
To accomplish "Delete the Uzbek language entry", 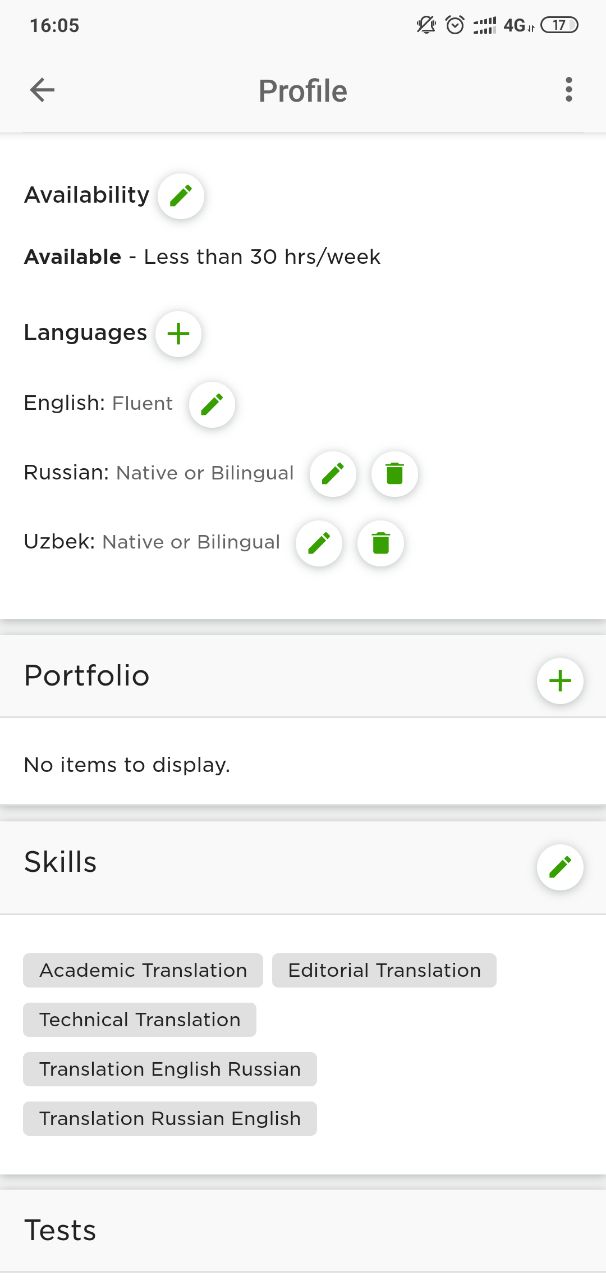I will 381,543.
